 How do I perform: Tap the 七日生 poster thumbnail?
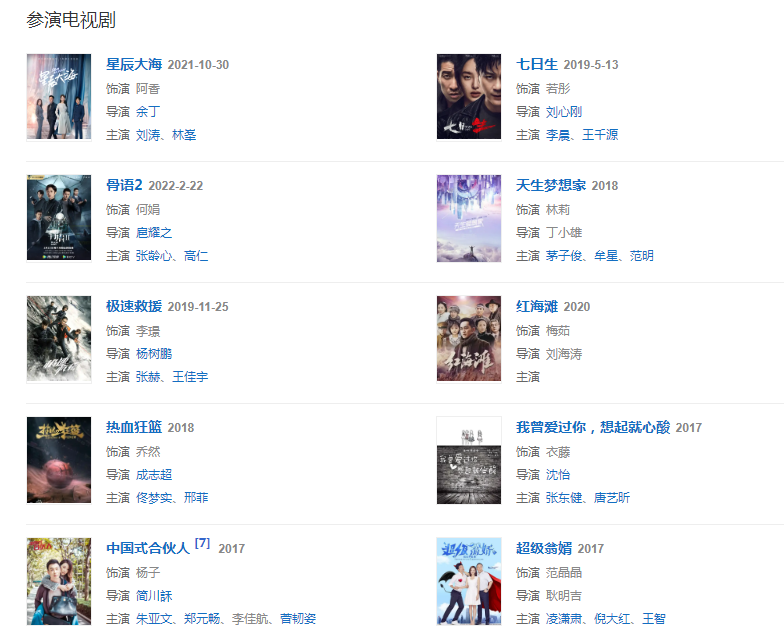469,97
